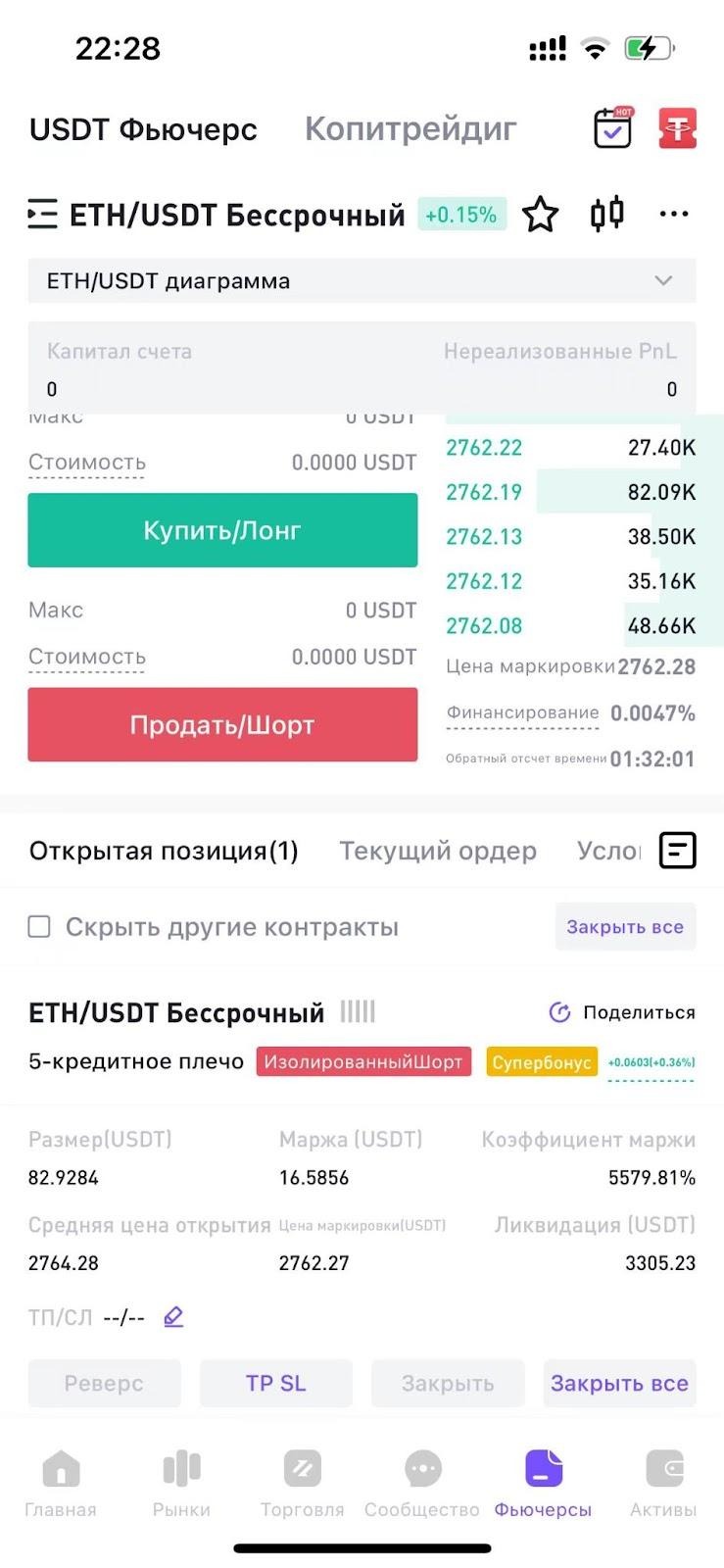Open the TP SL settings button
This screenshot has height=1568, width=724.
[276, 1383]
